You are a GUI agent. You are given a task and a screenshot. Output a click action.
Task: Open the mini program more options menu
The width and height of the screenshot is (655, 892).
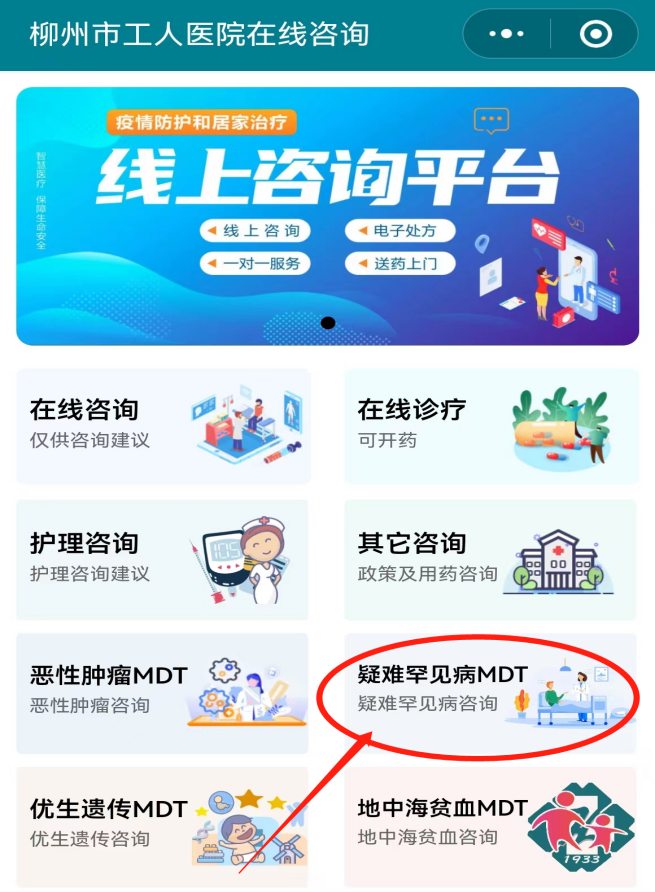coord(507,34)
